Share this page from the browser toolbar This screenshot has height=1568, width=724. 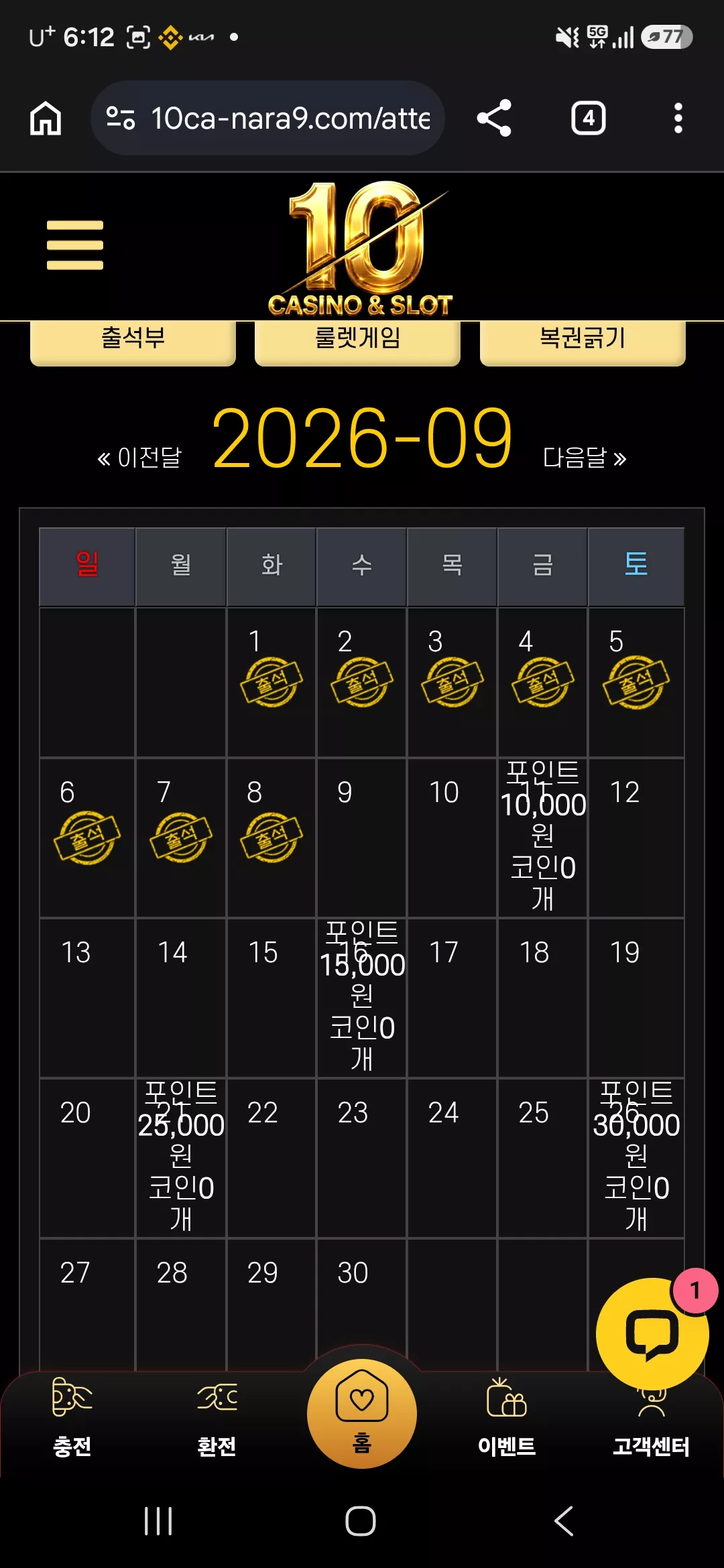tap(494, 118)
